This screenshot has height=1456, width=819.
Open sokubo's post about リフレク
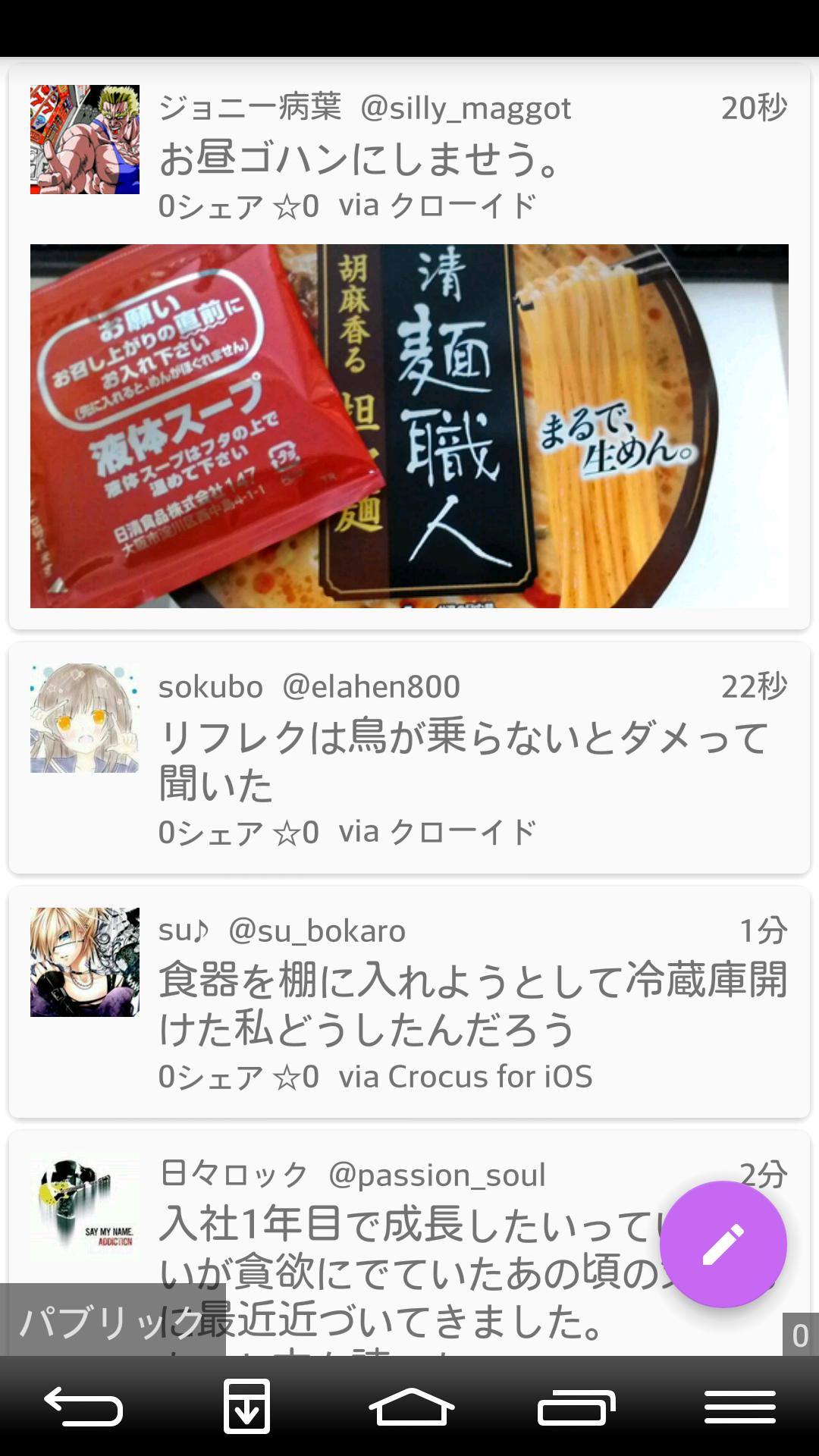(x=463, y=760)
